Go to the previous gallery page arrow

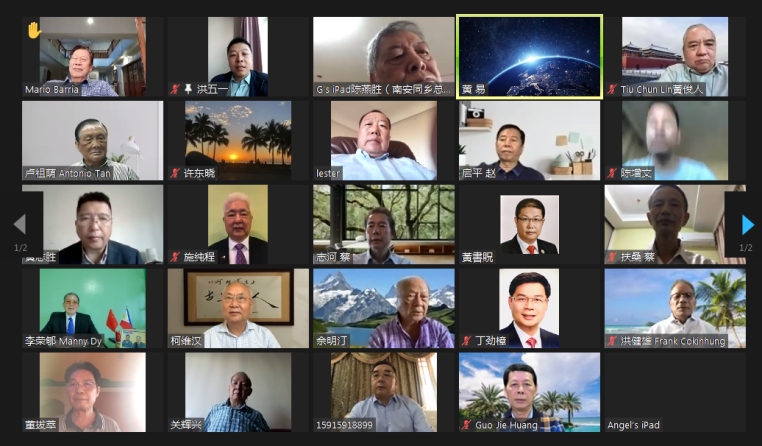[17, 224]
